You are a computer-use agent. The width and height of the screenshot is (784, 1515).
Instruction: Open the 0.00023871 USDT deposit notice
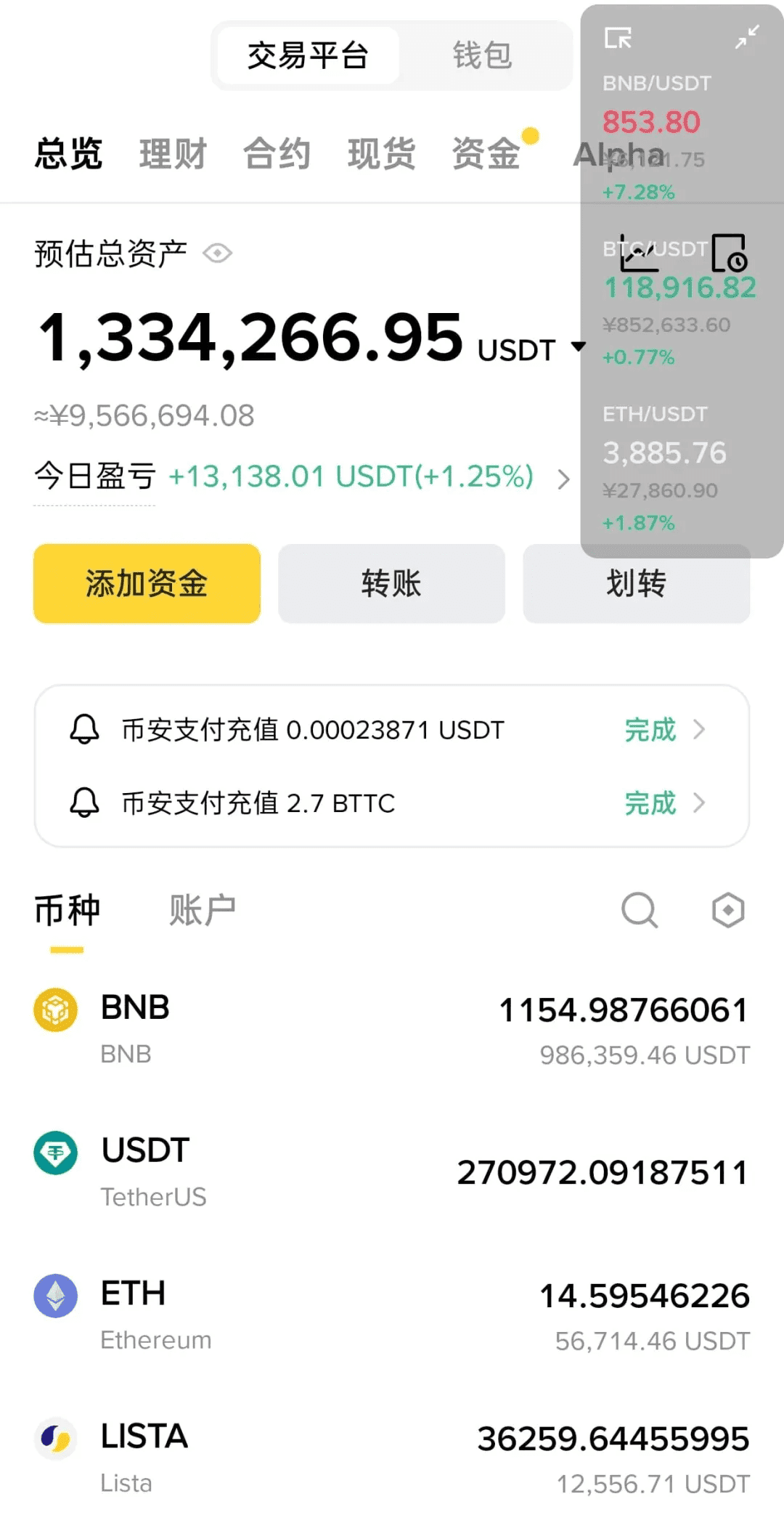pyautogui.click(x=392, y=729)
